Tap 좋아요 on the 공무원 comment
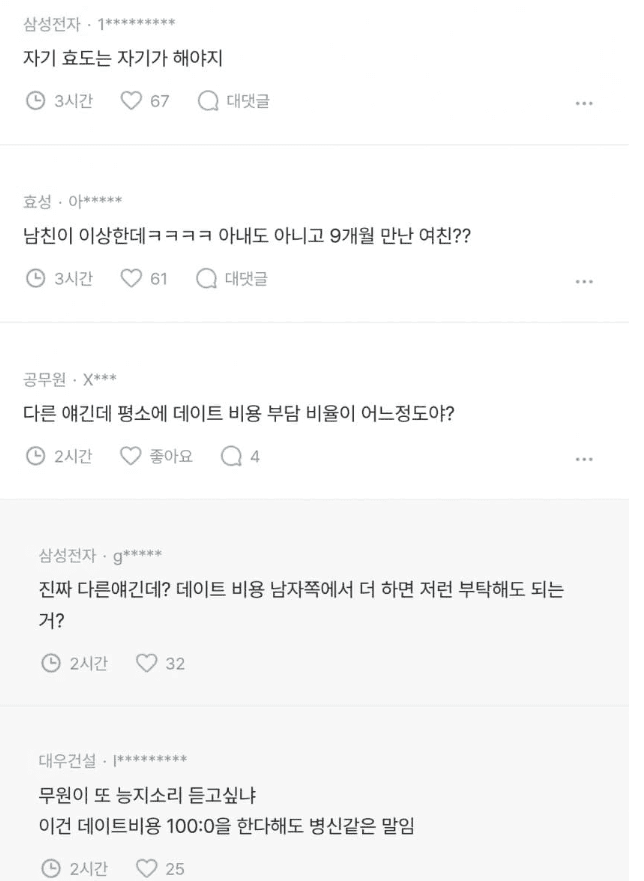The height and width of the screenshot is (881, 644). (155, 456)
